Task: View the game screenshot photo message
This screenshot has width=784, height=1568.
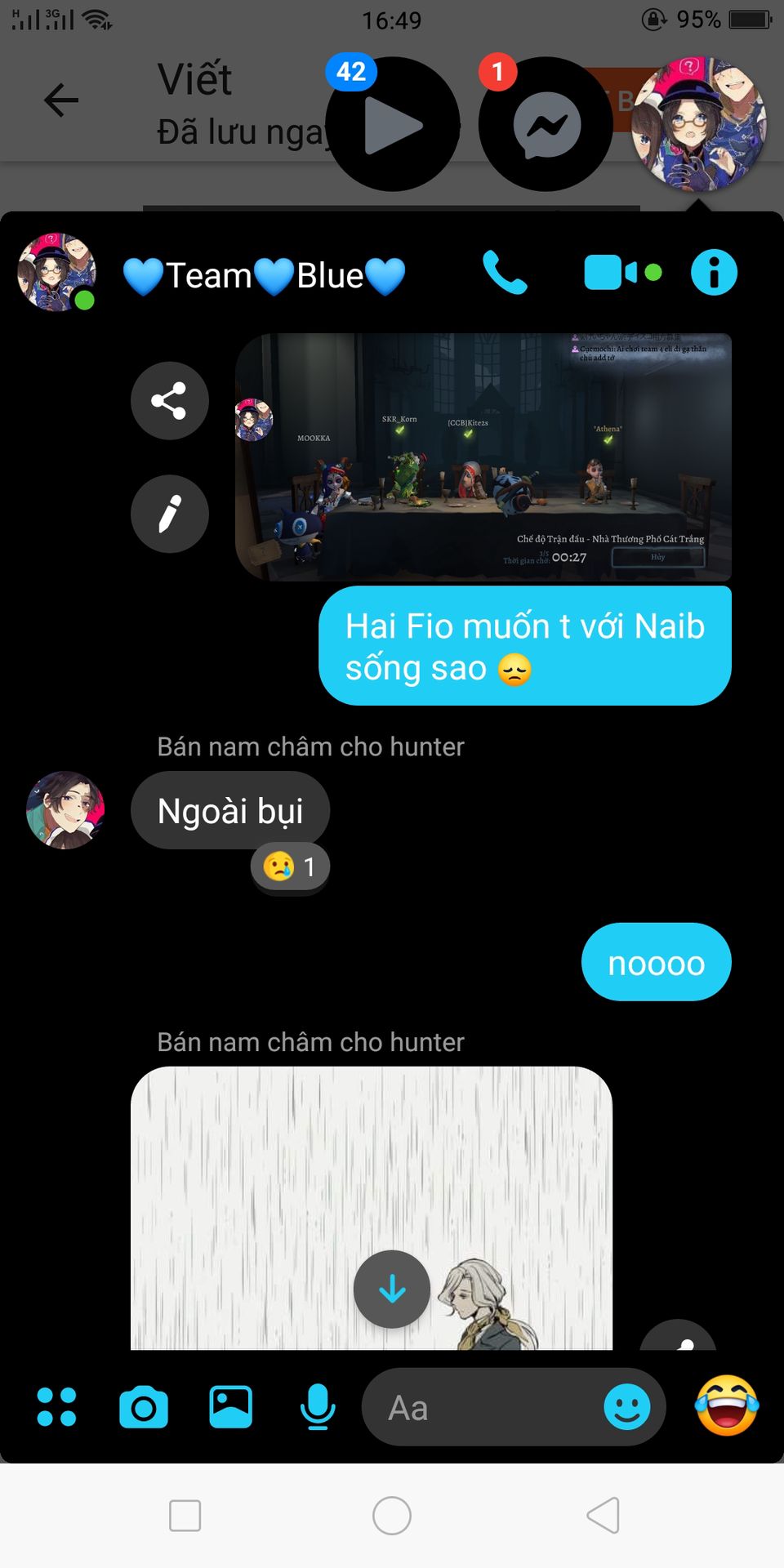Action: coord(483,457)
